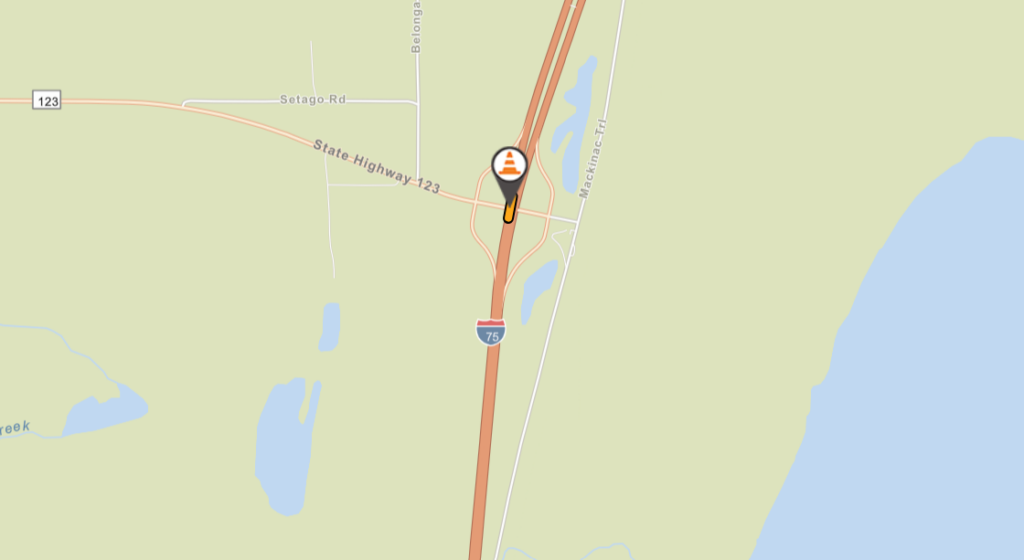
Task: Tap the construction cone marker on I-75
Action: pyautogui.click(x=509, y=166)
